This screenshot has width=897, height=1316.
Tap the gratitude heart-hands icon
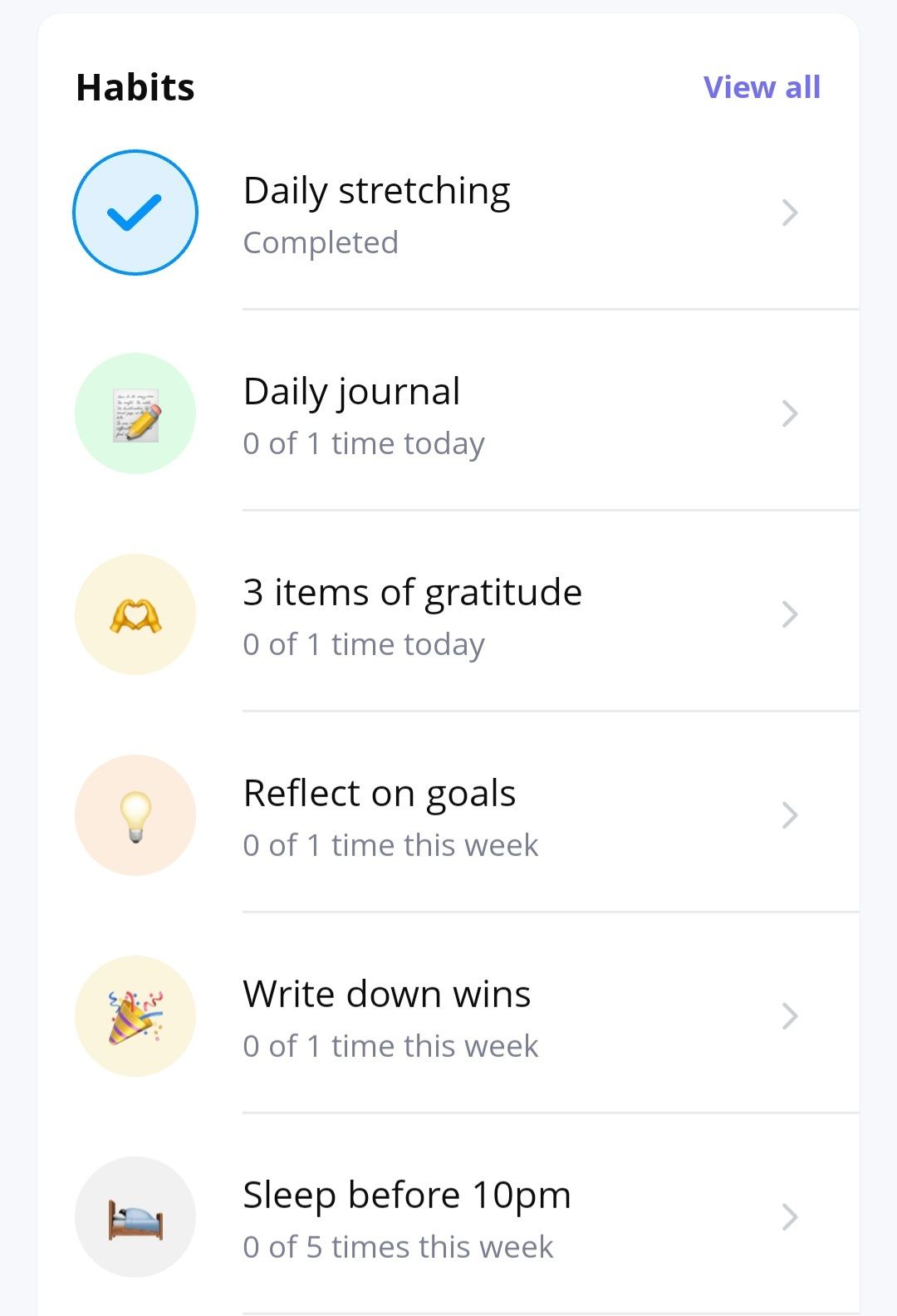tap(135, 614)
